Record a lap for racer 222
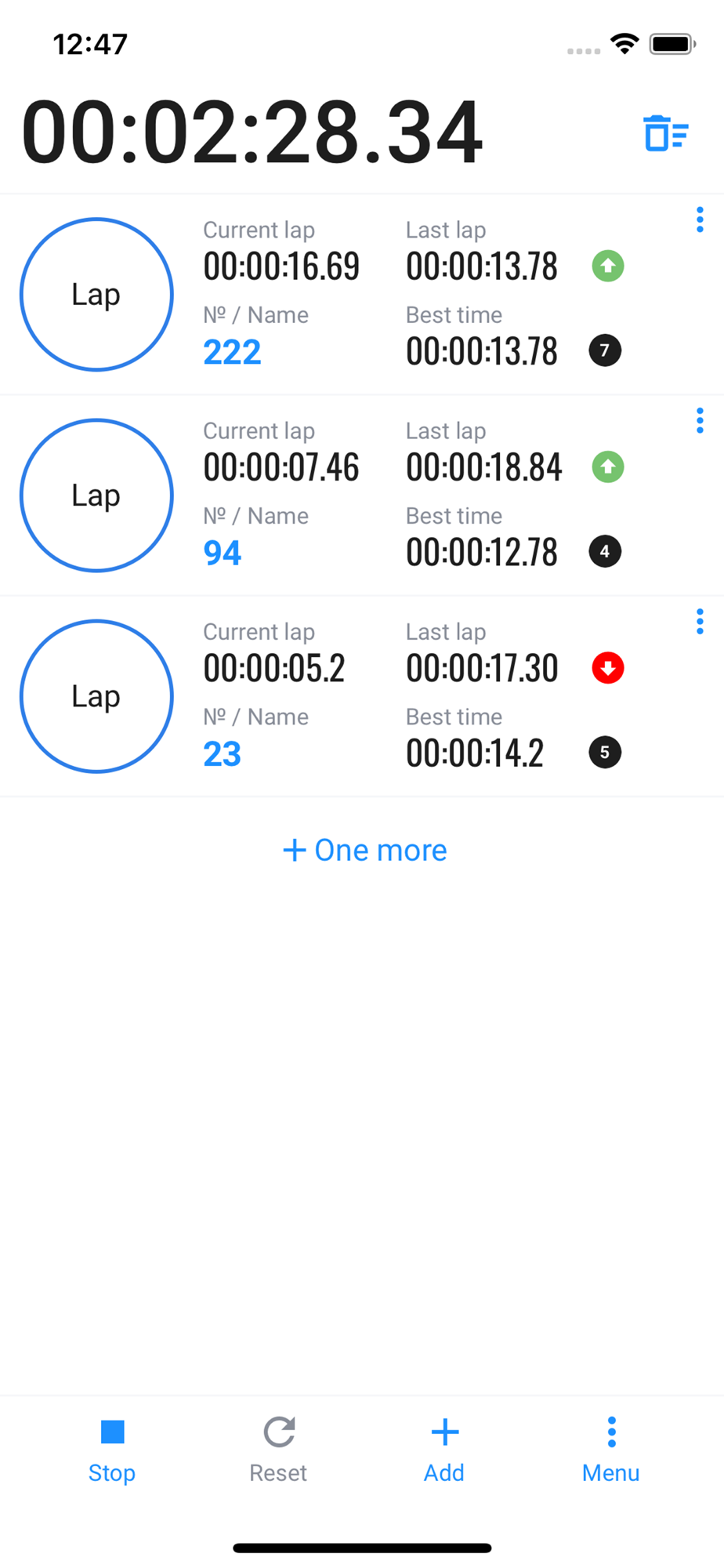 [x=96, y=294]
